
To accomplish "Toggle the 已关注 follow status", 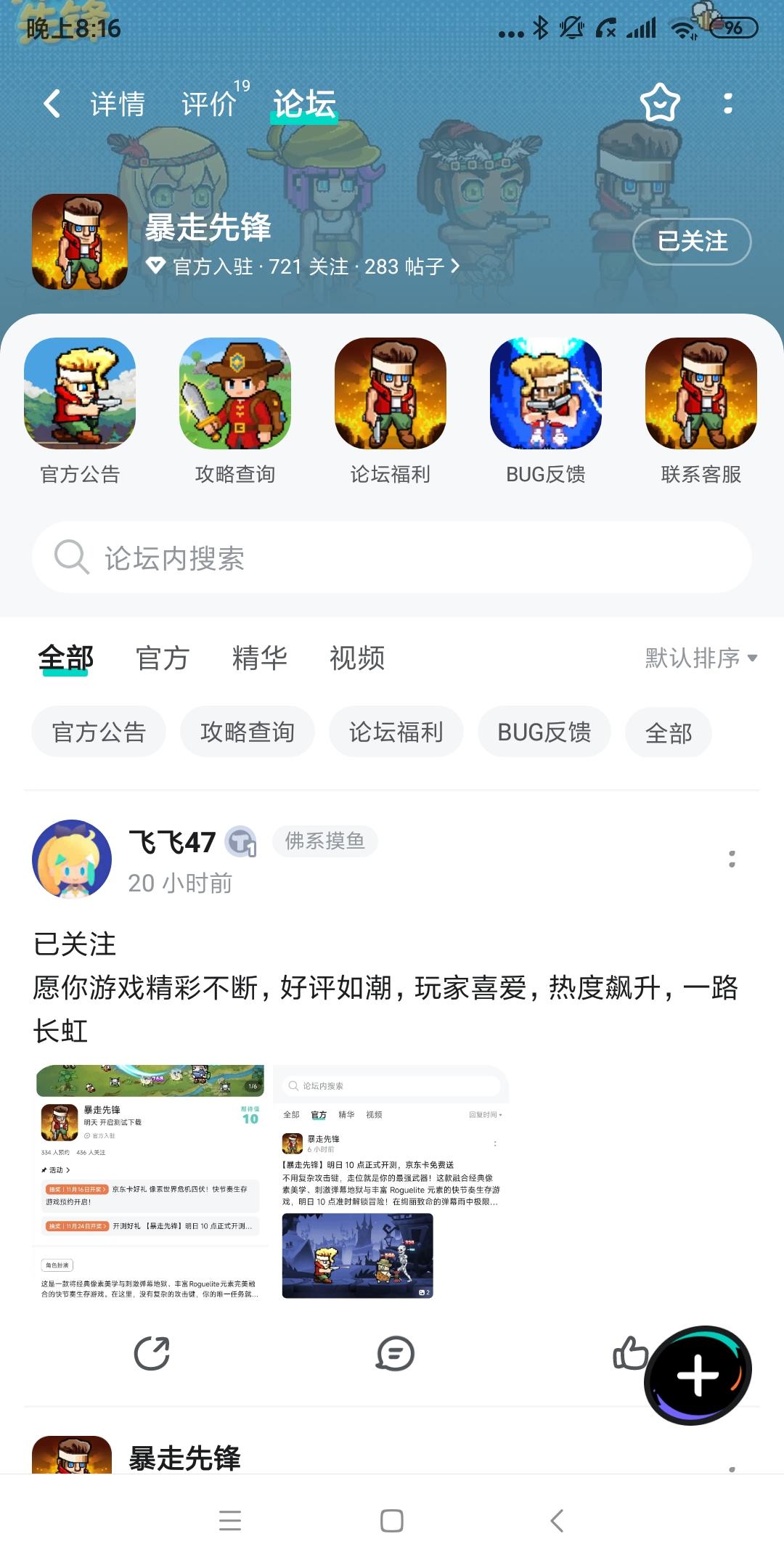I will coord(690,242).
